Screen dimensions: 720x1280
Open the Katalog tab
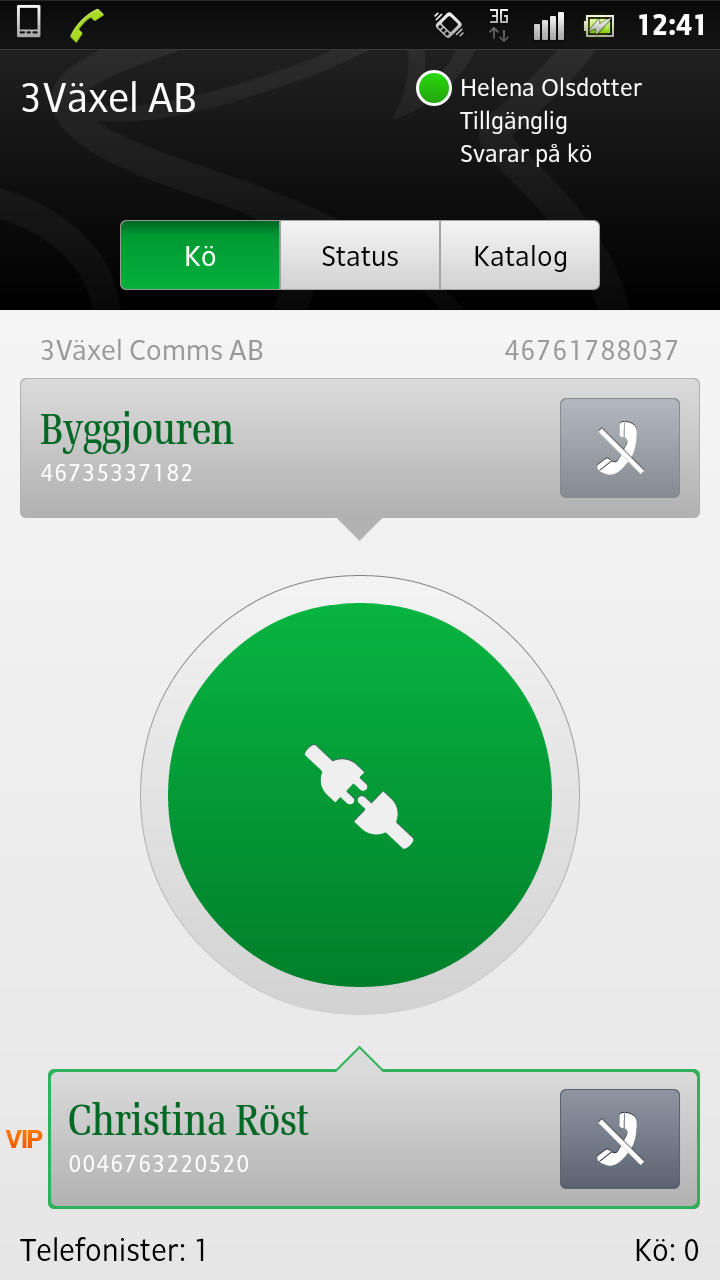pyautogui.click(x=520, y=256)
